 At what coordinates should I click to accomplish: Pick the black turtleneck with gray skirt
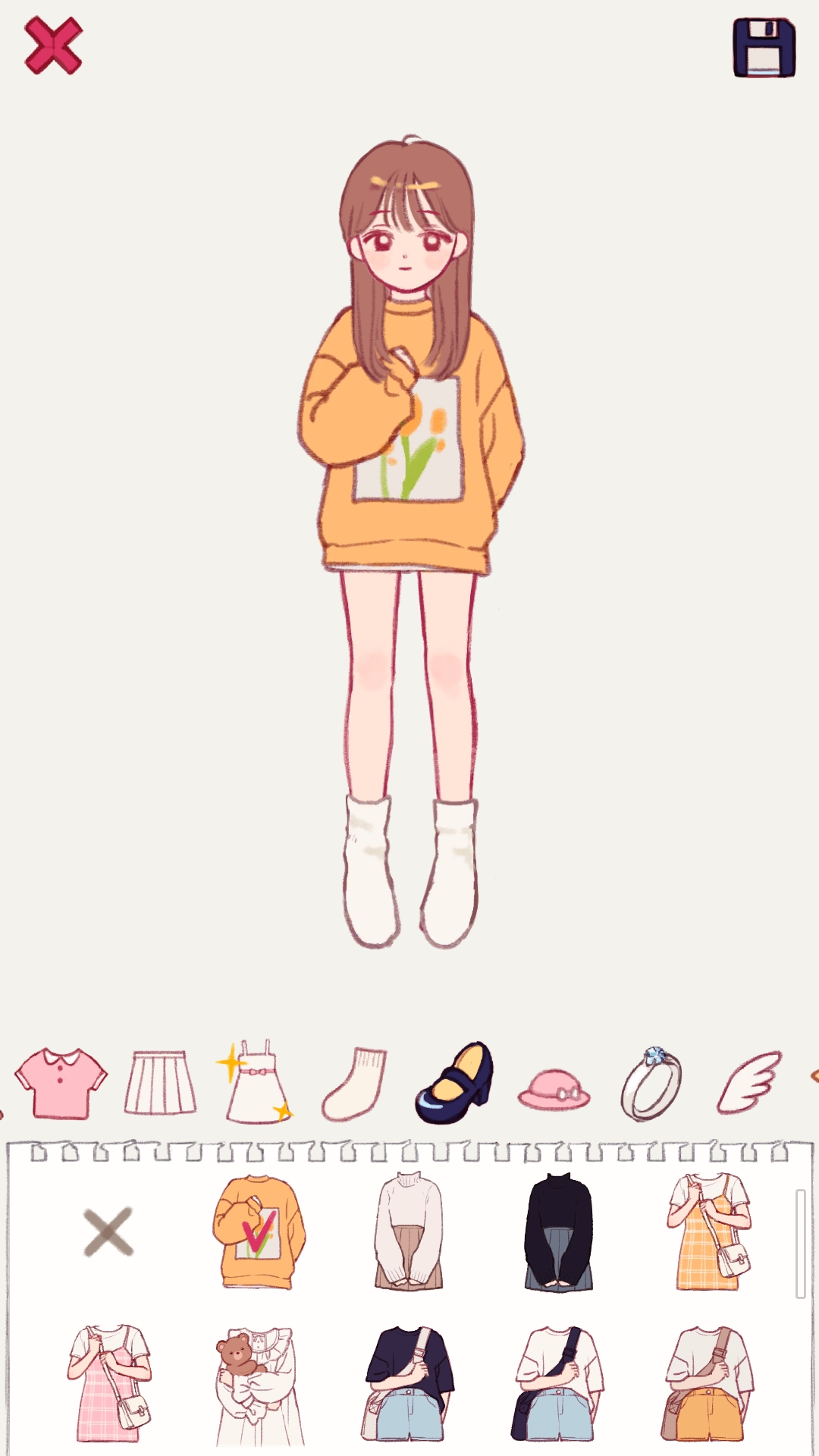click(x=558, y=1232)
